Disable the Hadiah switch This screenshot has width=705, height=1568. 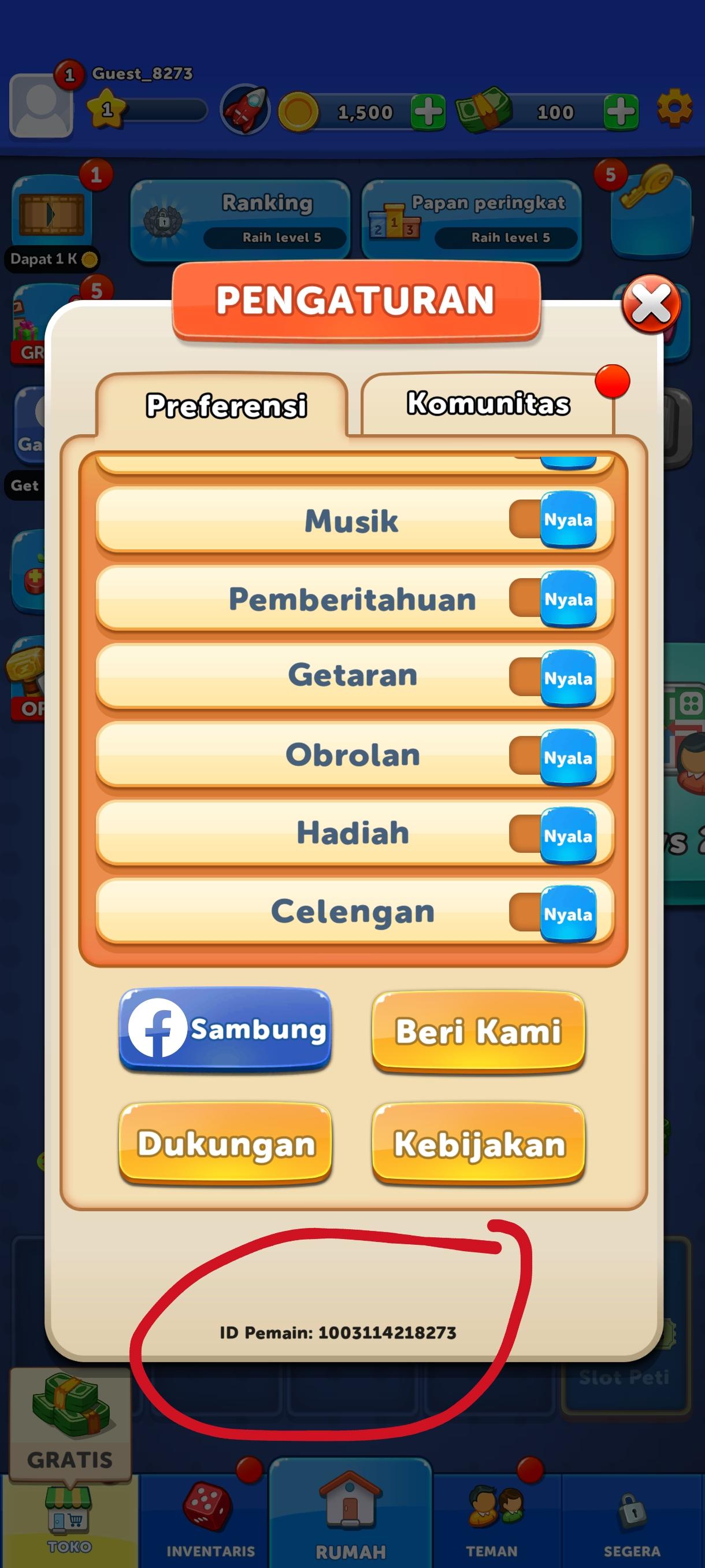coord(552,835)
